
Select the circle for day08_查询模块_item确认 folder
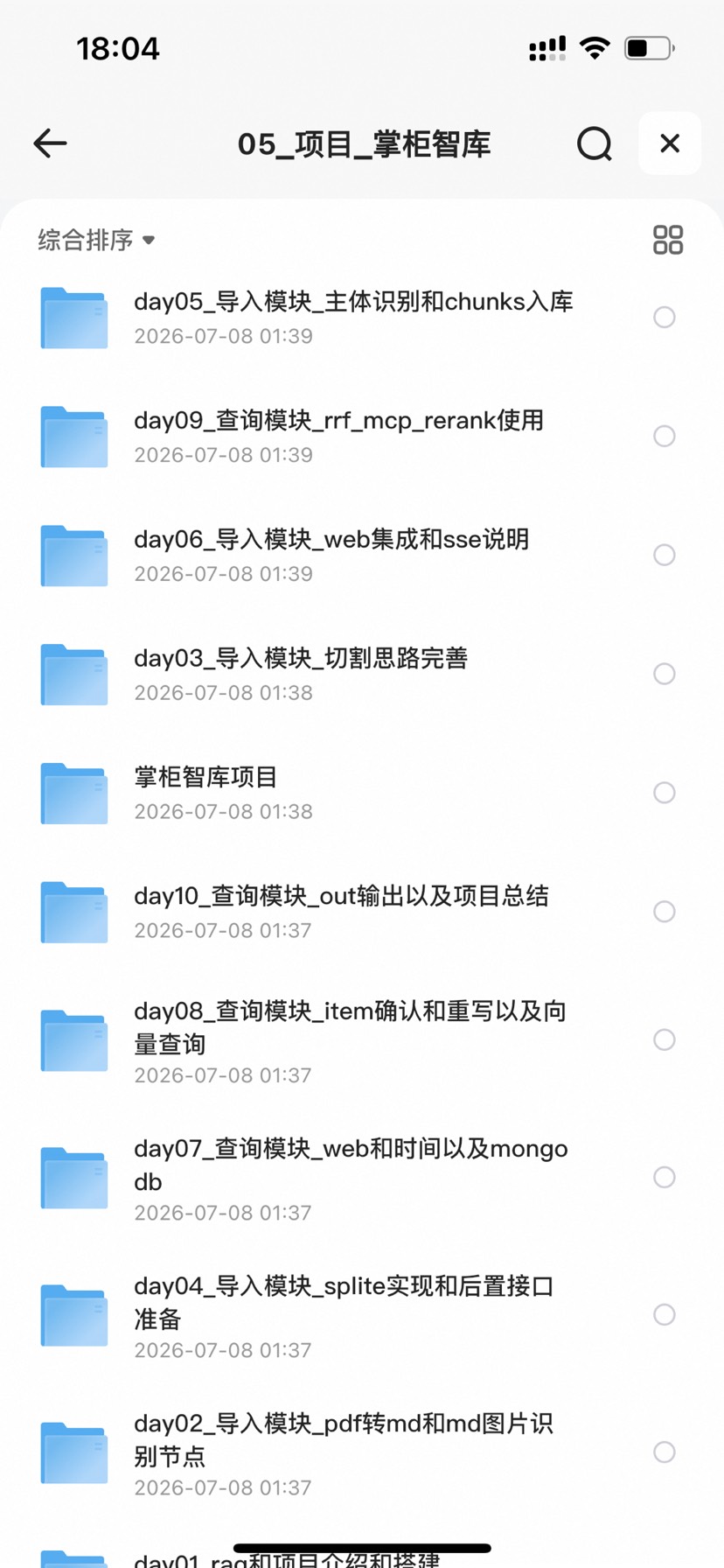665,1039
